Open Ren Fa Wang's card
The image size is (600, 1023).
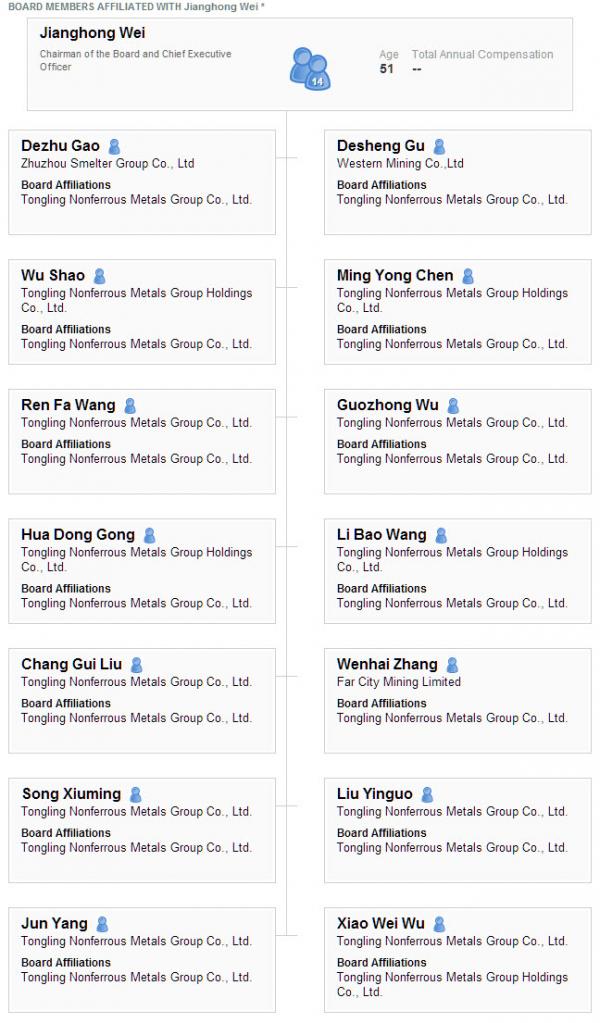coord(142,442)
